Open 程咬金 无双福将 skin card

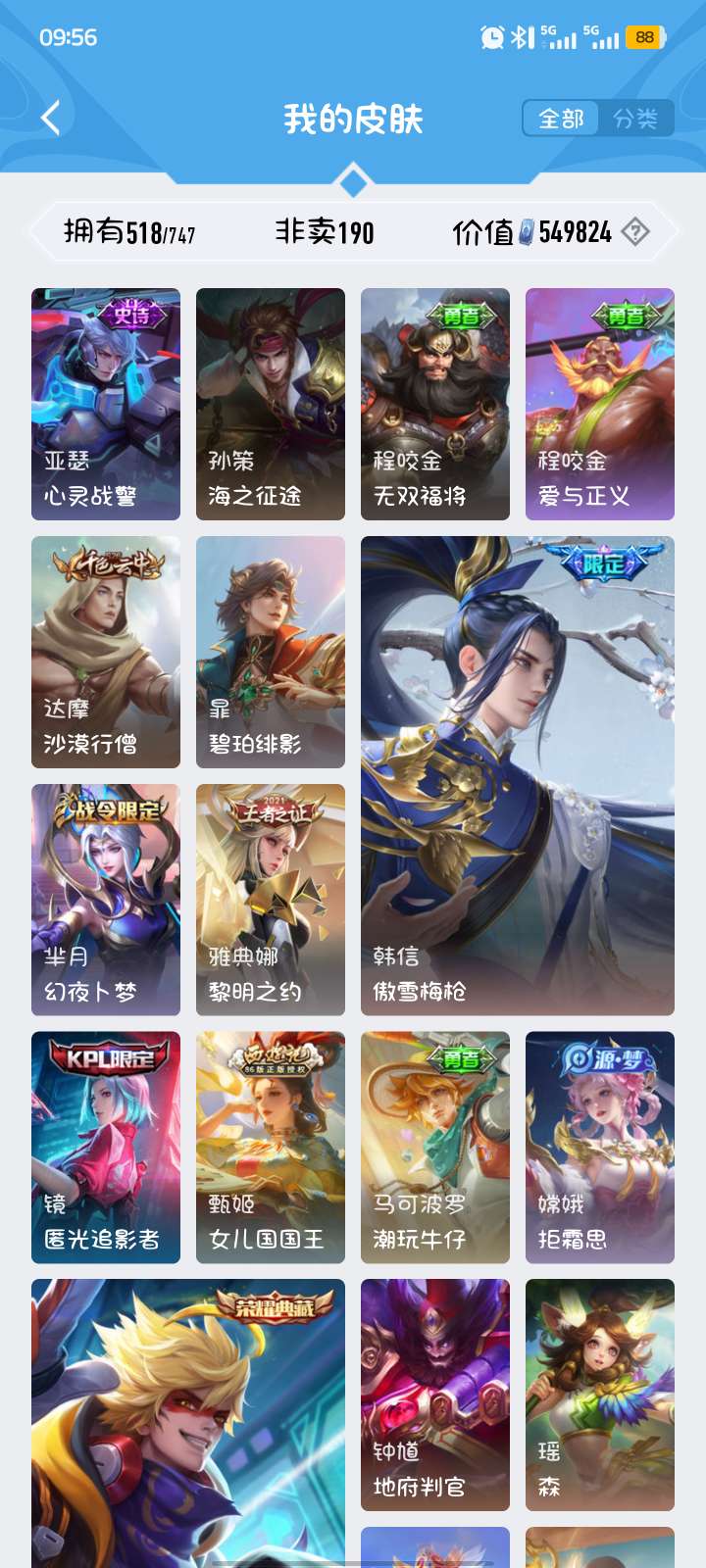point(435,404)
